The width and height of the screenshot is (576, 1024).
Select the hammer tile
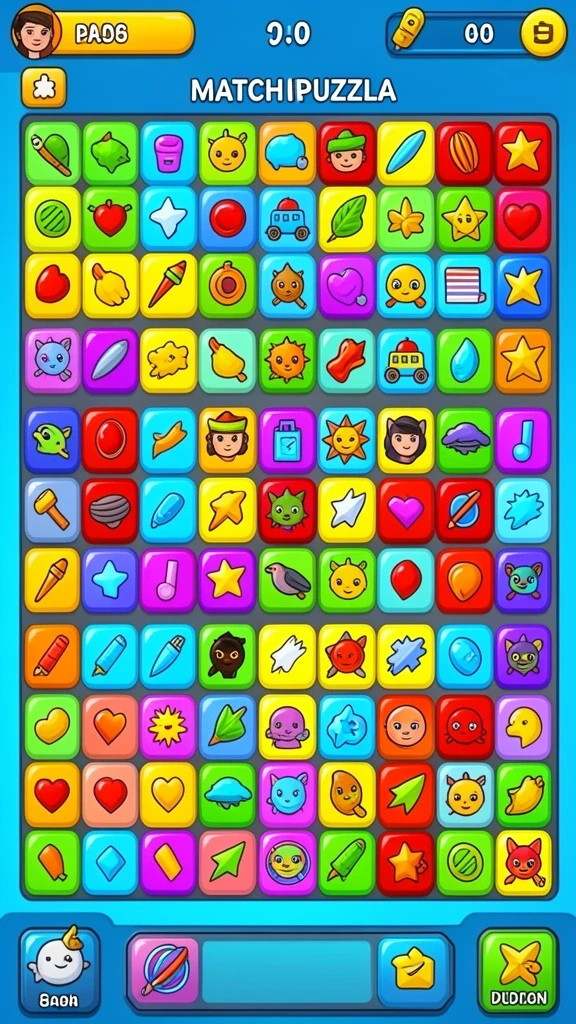pyautogui.click(x=52, y=510)
